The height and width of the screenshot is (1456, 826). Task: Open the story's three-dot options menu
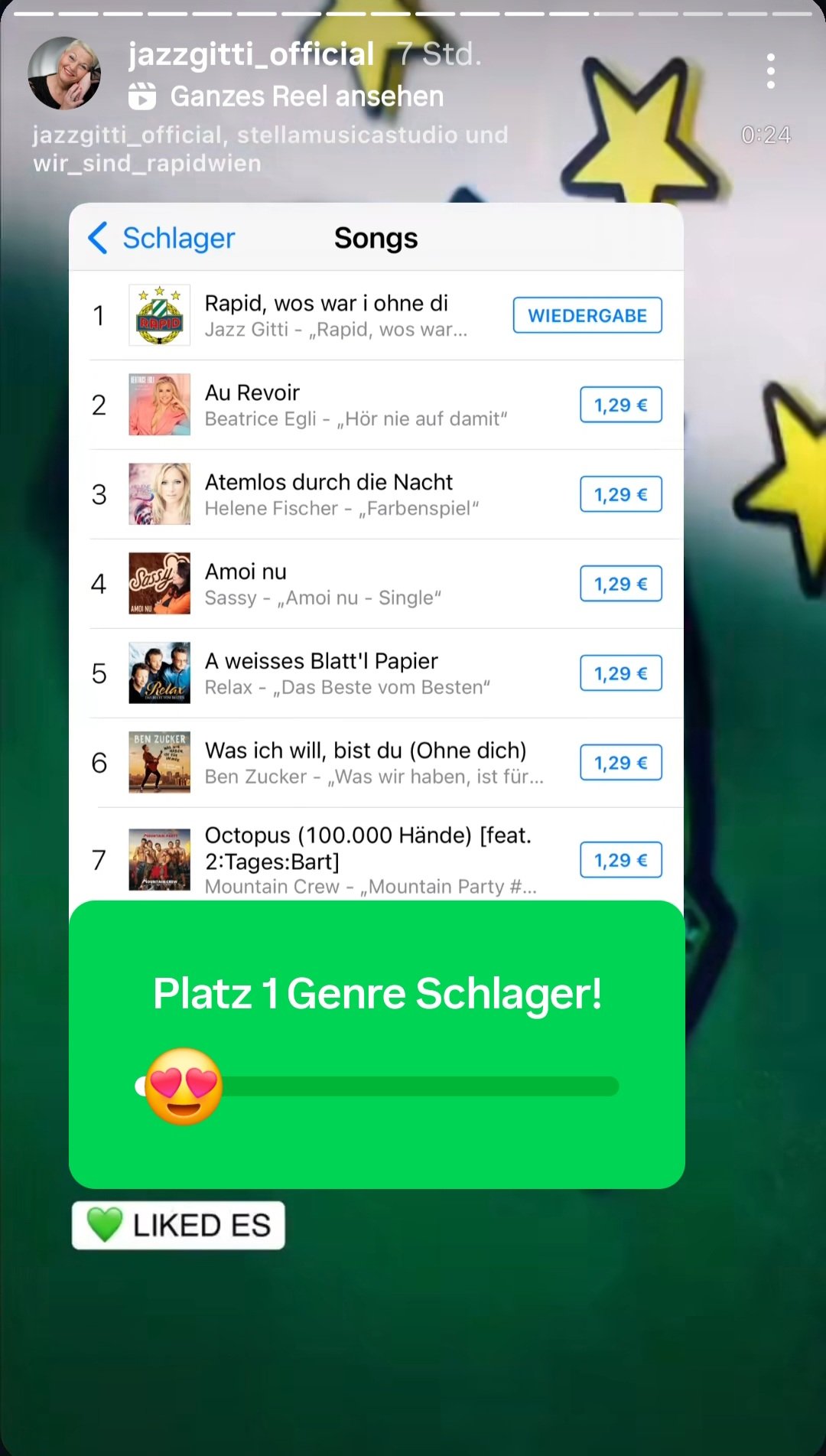[x=770, y=71]
